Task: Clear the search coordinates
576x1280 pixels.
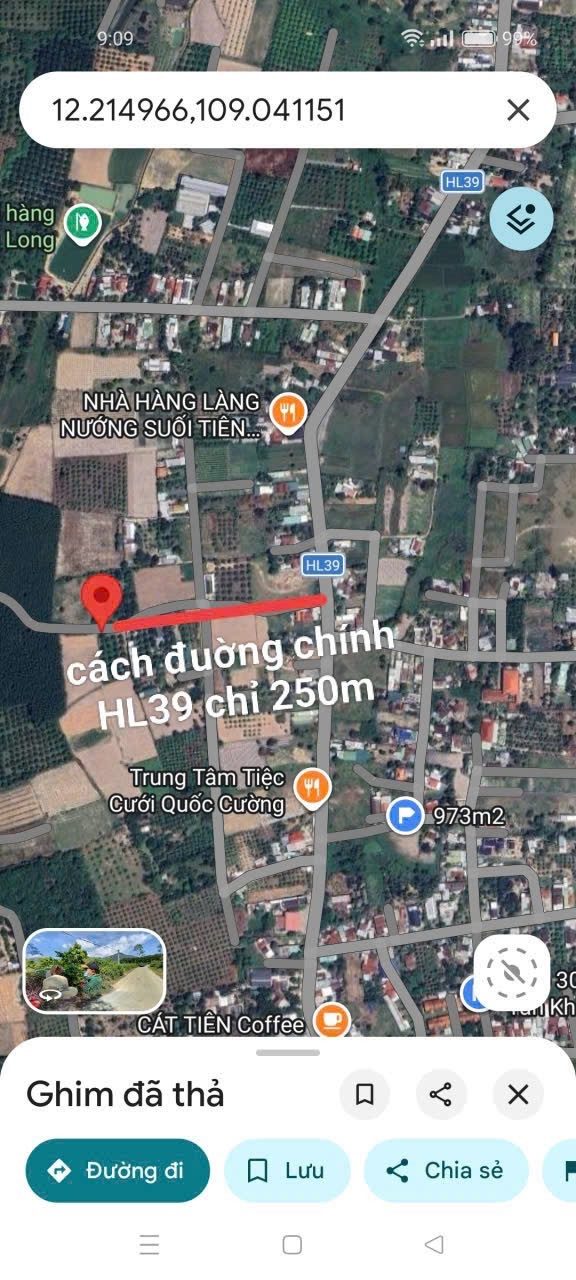Action: click(x=518, y=110)
